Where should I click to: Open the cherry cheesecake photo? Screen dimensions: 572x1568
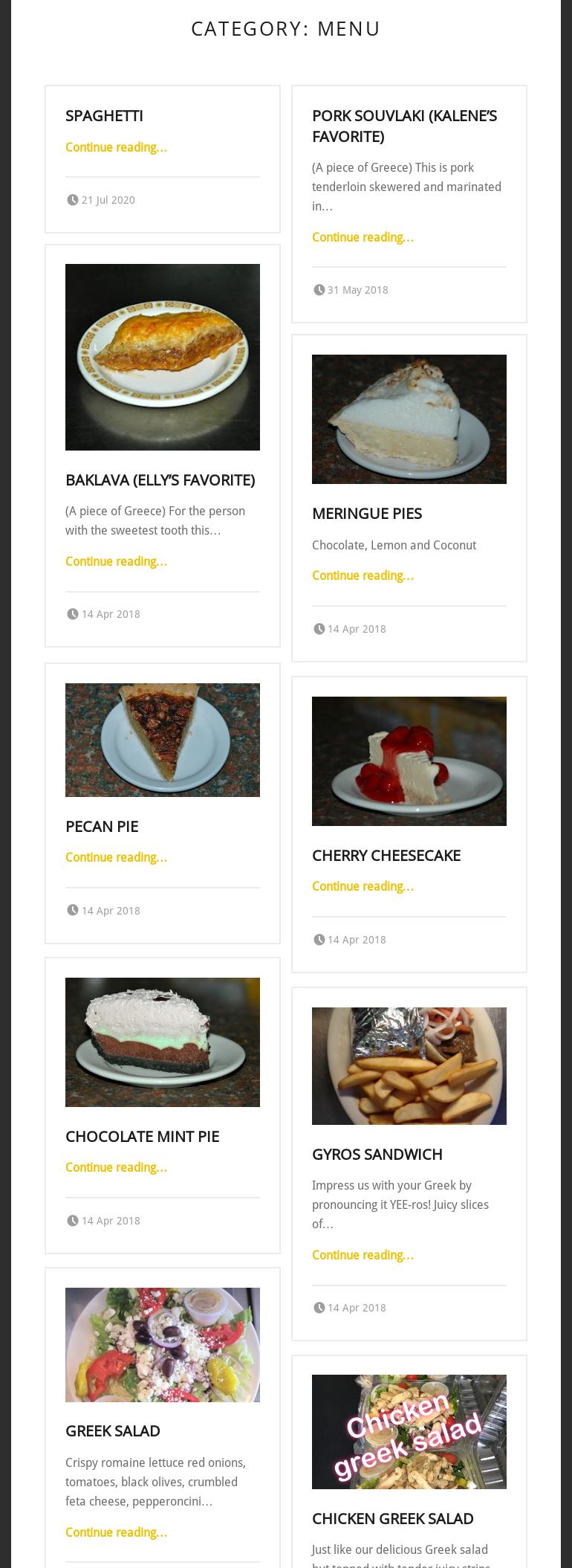click(409, 761)
